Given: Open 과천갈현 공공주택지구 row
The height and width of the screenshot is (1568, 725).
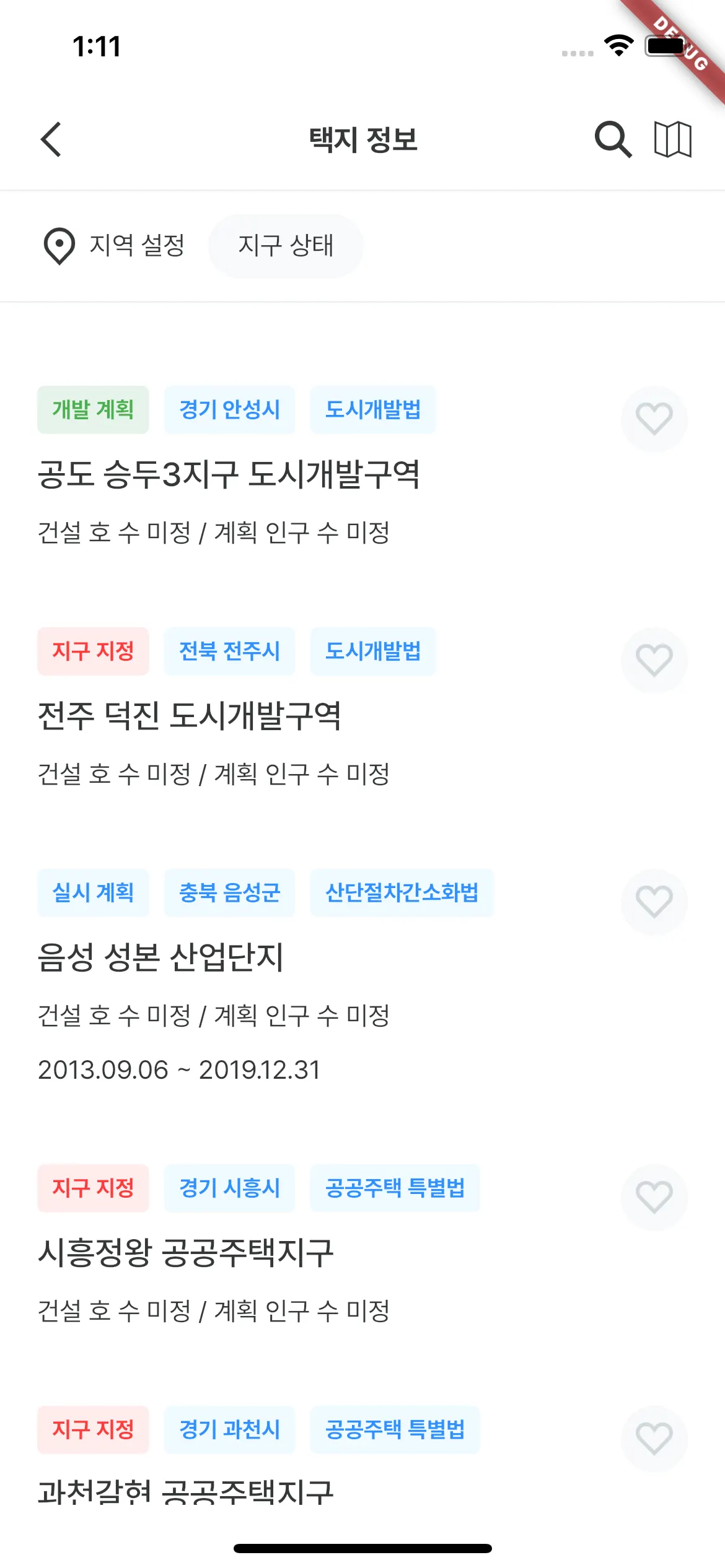Looking at the screenshot, I should [x=186, y=1492].
